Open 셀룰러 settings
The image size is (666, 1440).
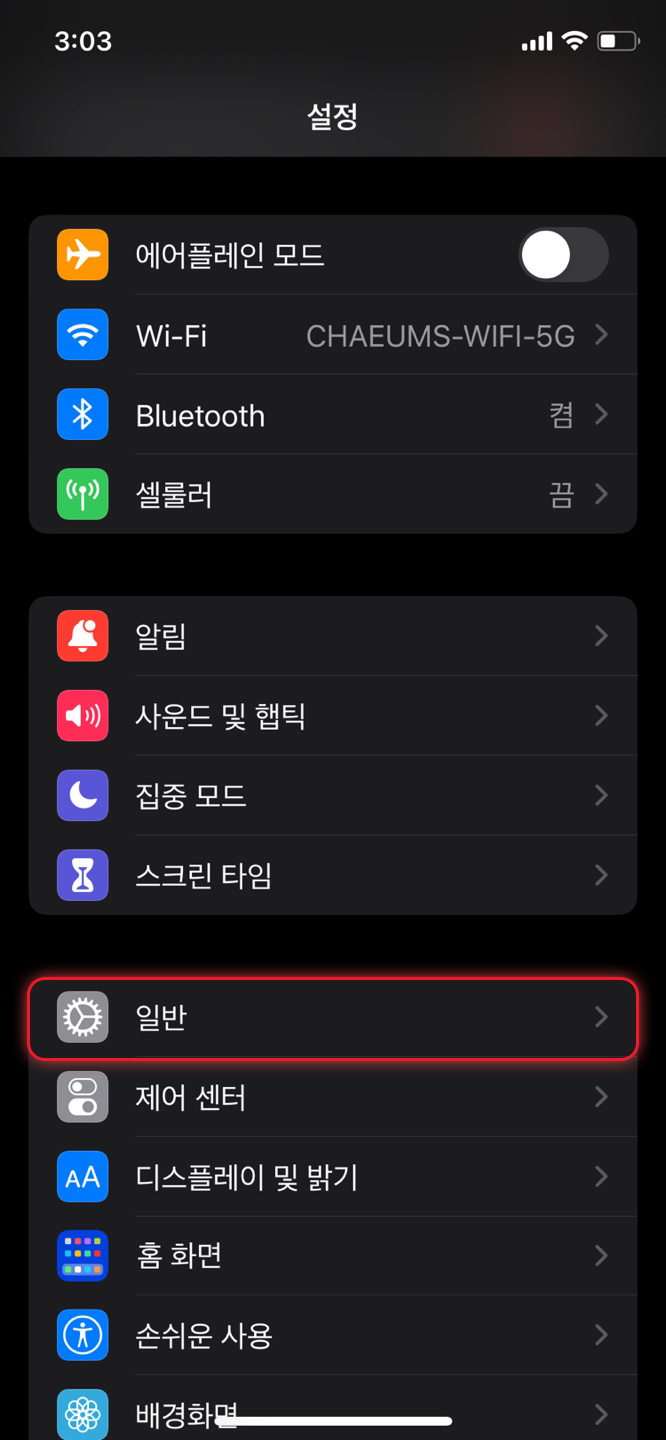(333, 494)
